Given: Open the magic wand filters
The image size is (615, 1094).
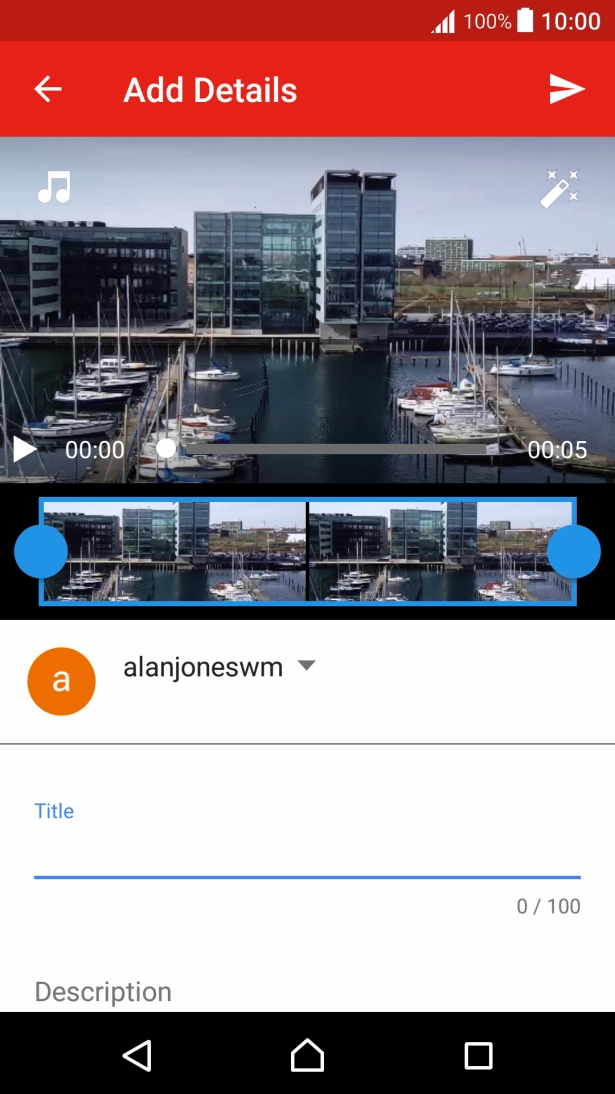Looking at the screenshot, I should pyautogui.click(x=559, y=188).
